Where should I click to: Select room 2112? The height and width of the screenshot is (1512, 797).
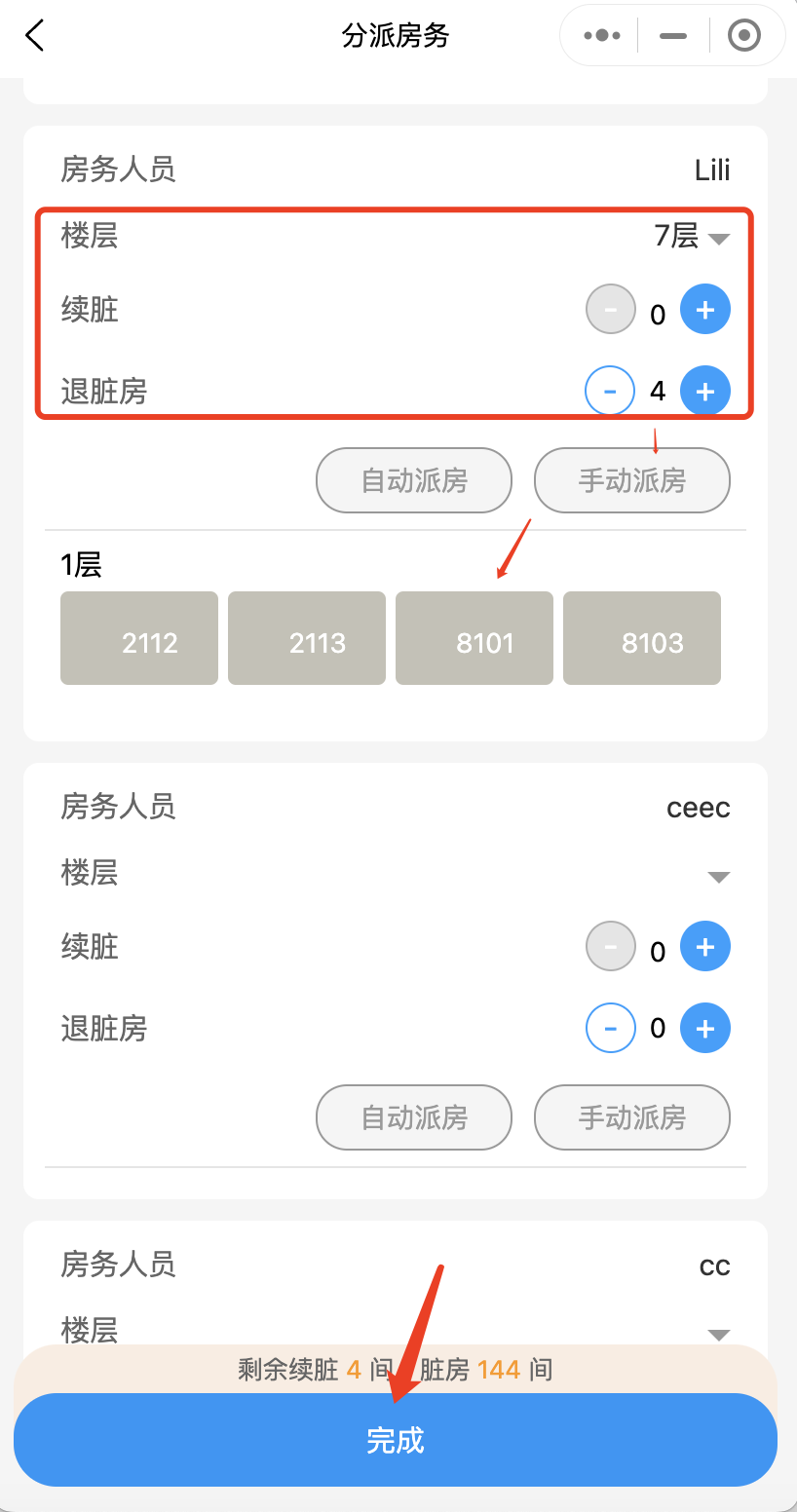coord(139,638)
